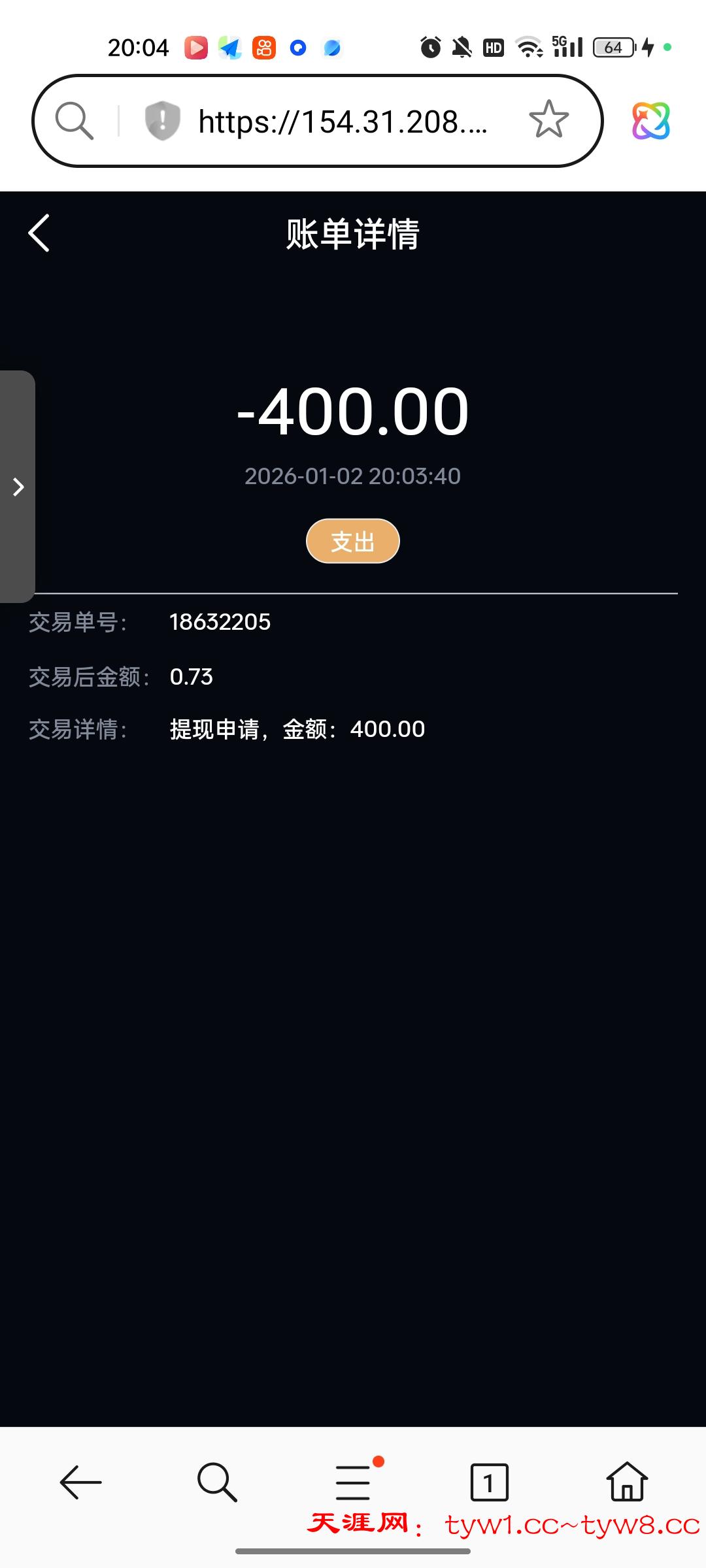This screenshot has width=706, height=1568.
Task: Open the browser search magnifier in the address bar
Action: click(x=74, y=120)
